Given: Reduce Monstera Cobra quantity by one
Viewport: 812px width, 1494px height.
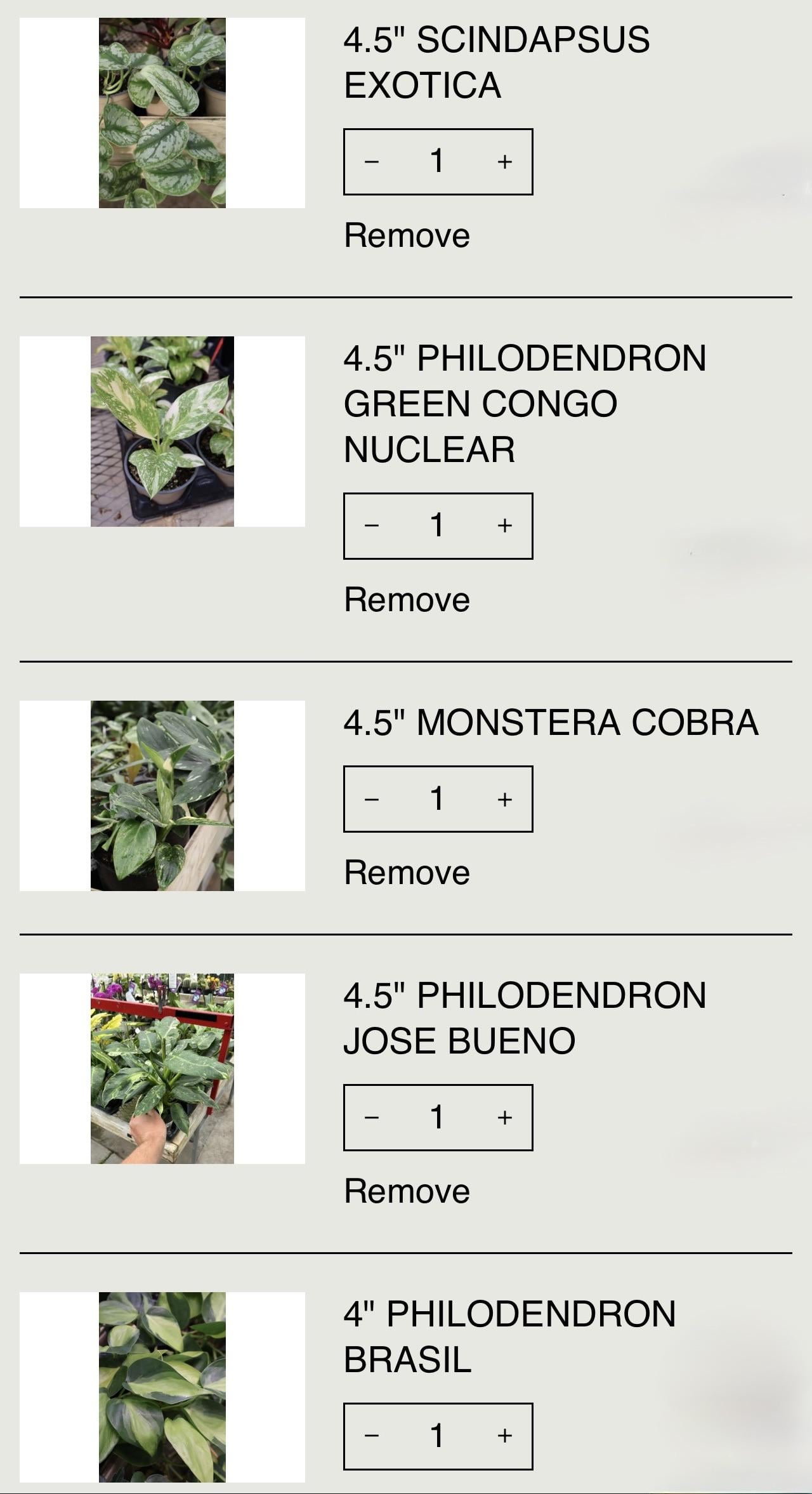Looking at the screenshot, I should point(372,799).
